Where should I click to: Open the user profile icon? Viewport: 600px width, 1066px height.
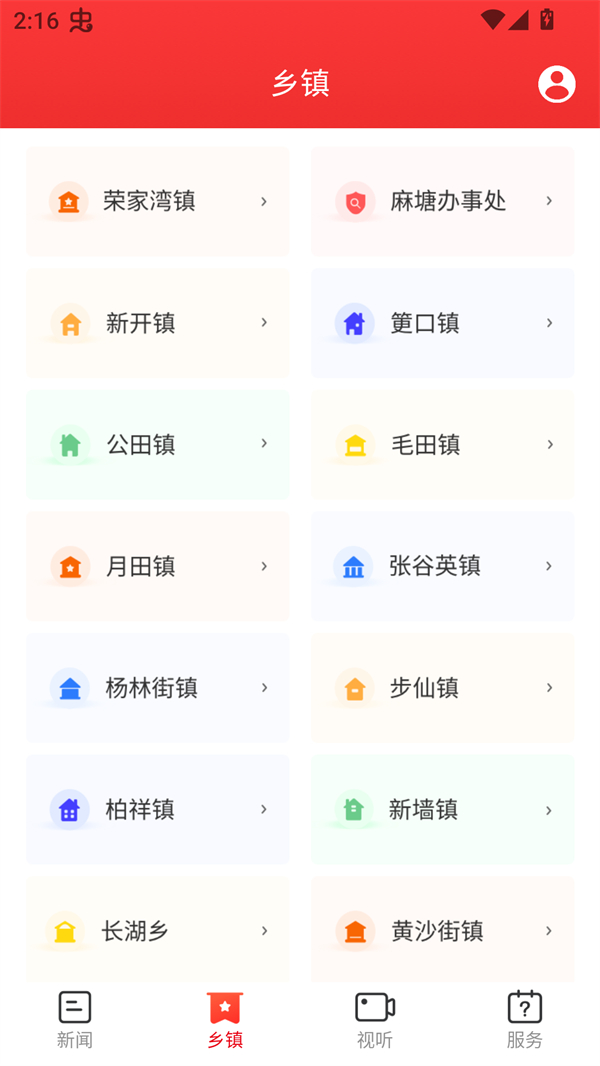pyautogui.click(x=557, y=84)
